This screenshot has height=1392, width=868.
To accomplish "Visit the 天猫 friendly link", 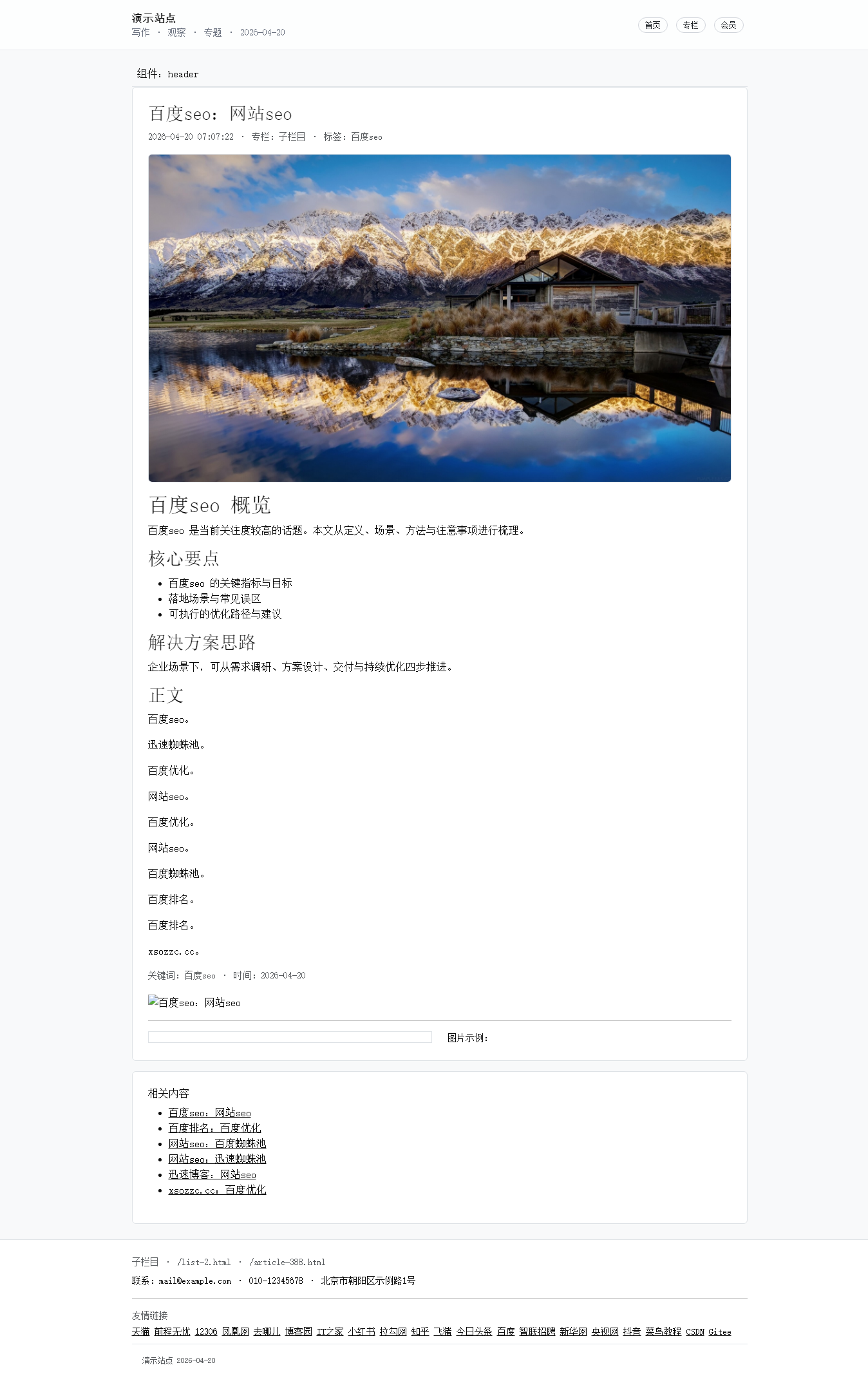I will click(x=140, y=1331).
